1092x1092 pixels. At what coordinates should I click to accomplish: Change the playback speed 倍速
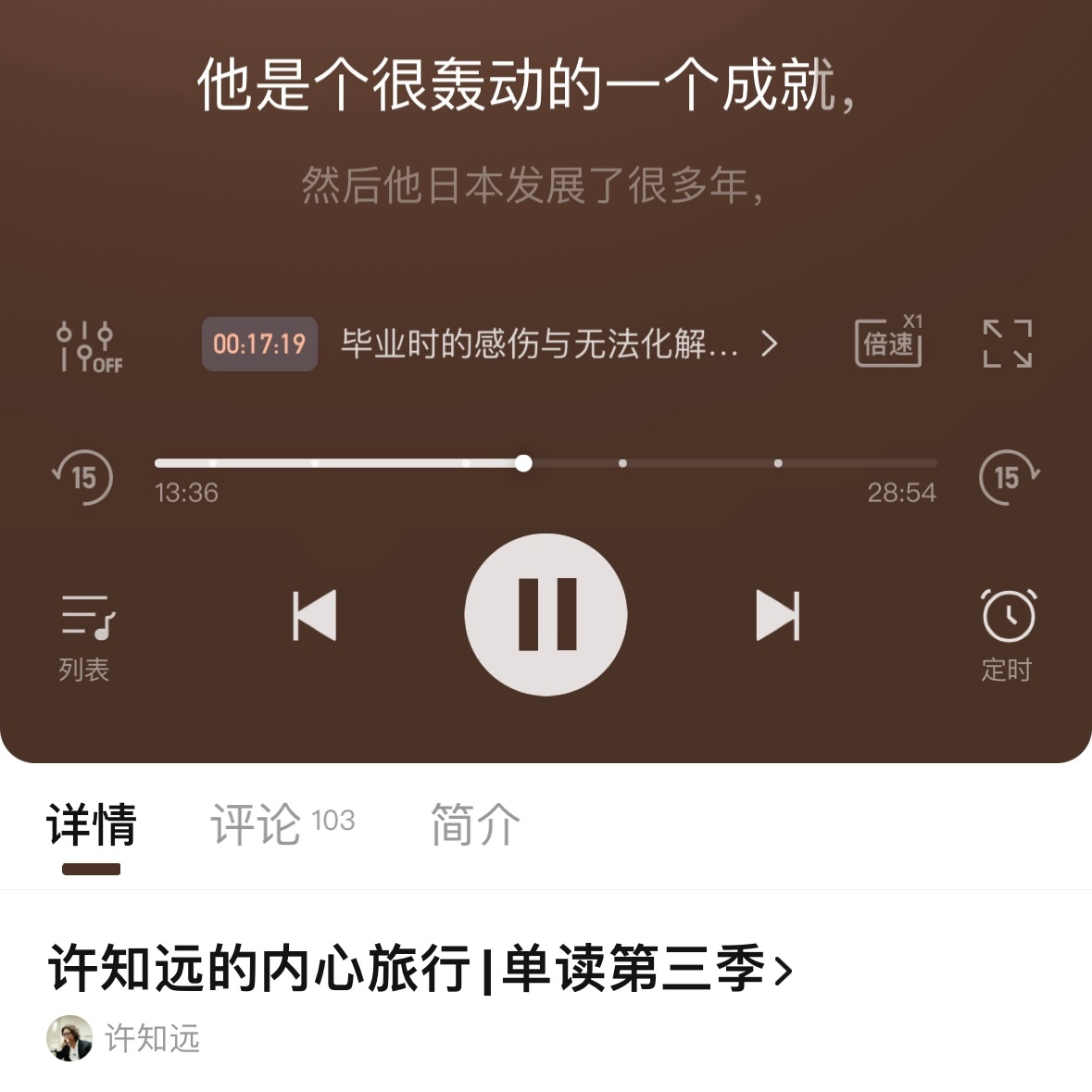[x=888, y=343]
